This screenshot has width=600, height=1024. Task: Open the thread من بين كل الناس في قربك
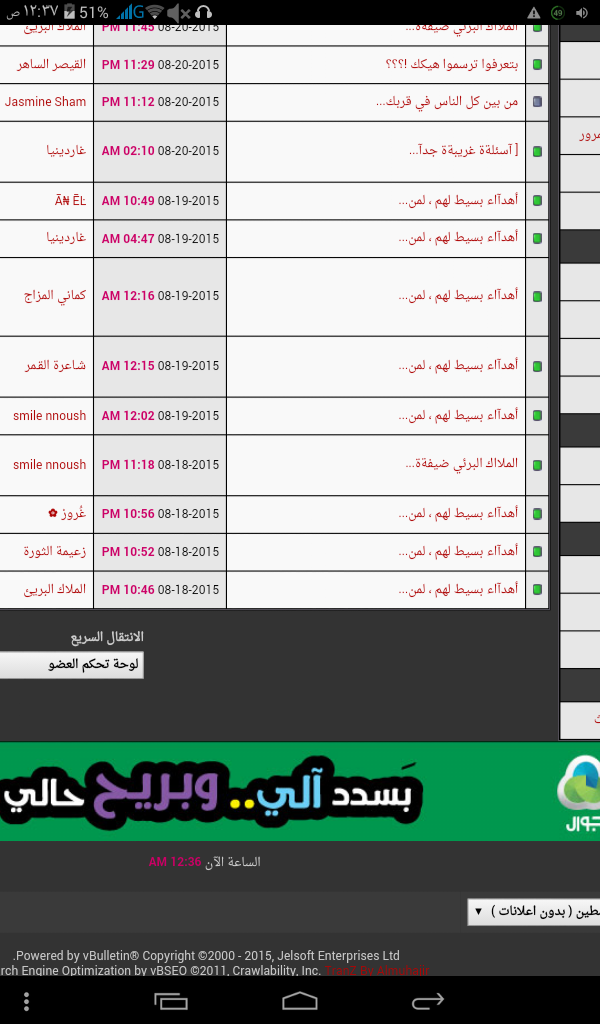click(447, 102)
